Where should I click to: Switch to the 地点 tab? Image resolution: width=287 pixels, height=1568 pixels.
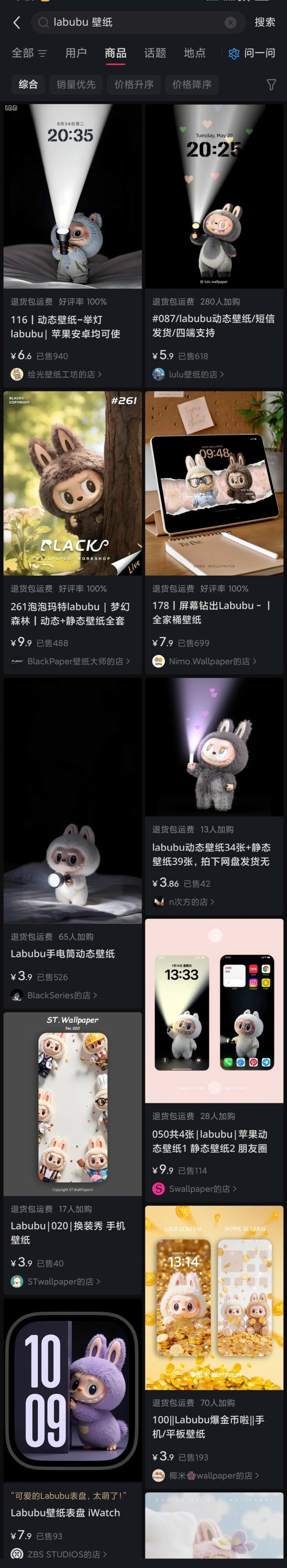pyautogui.click(x=195, y=53)
